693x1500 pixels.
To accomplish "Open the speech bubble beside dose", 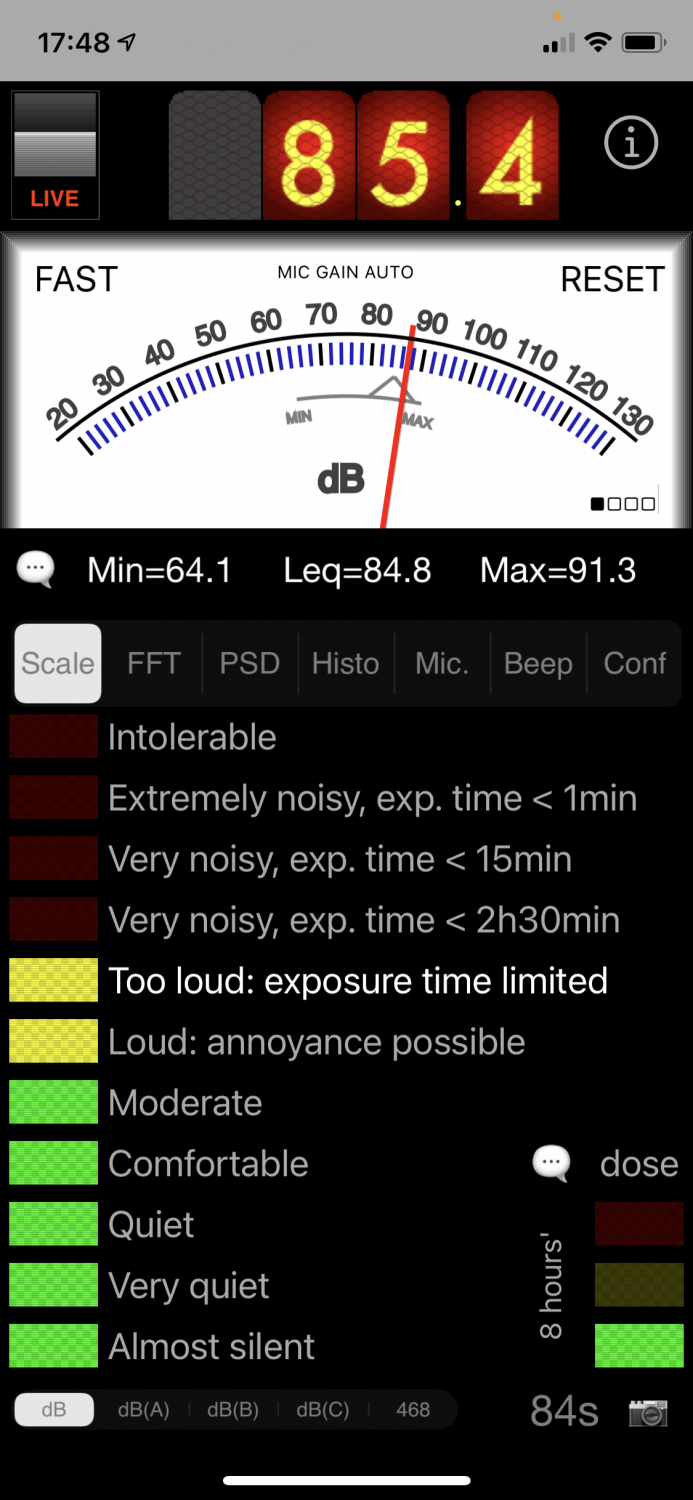I will pos(552,1164).
